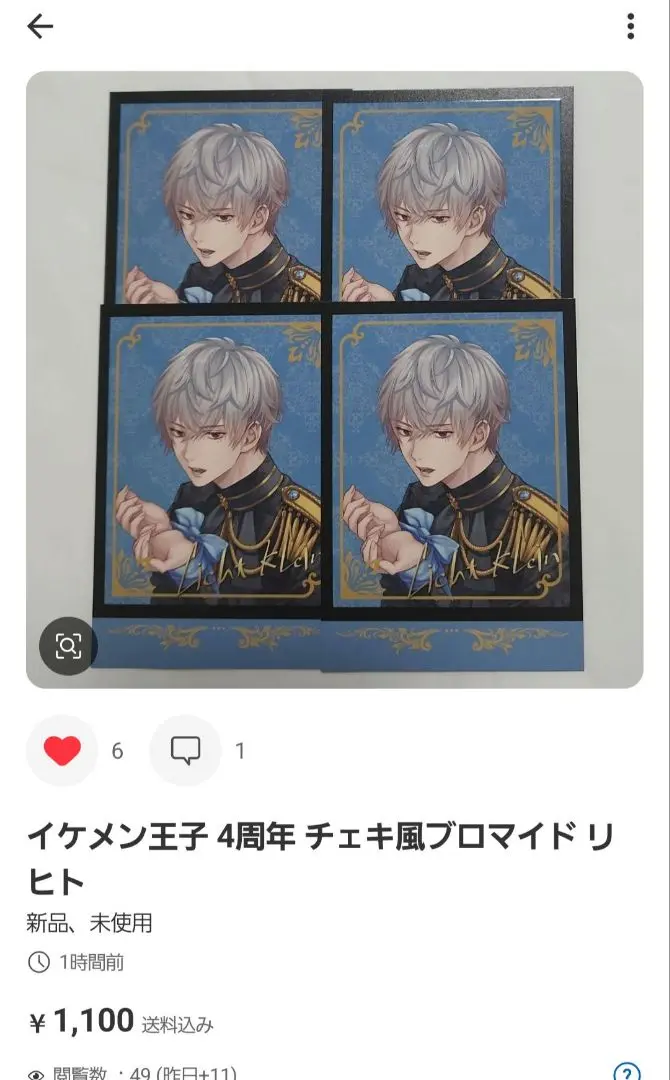This screenshot has width=670, height=1080.
Task: Go back with the top arrow
Action: [x=40, y=26]
